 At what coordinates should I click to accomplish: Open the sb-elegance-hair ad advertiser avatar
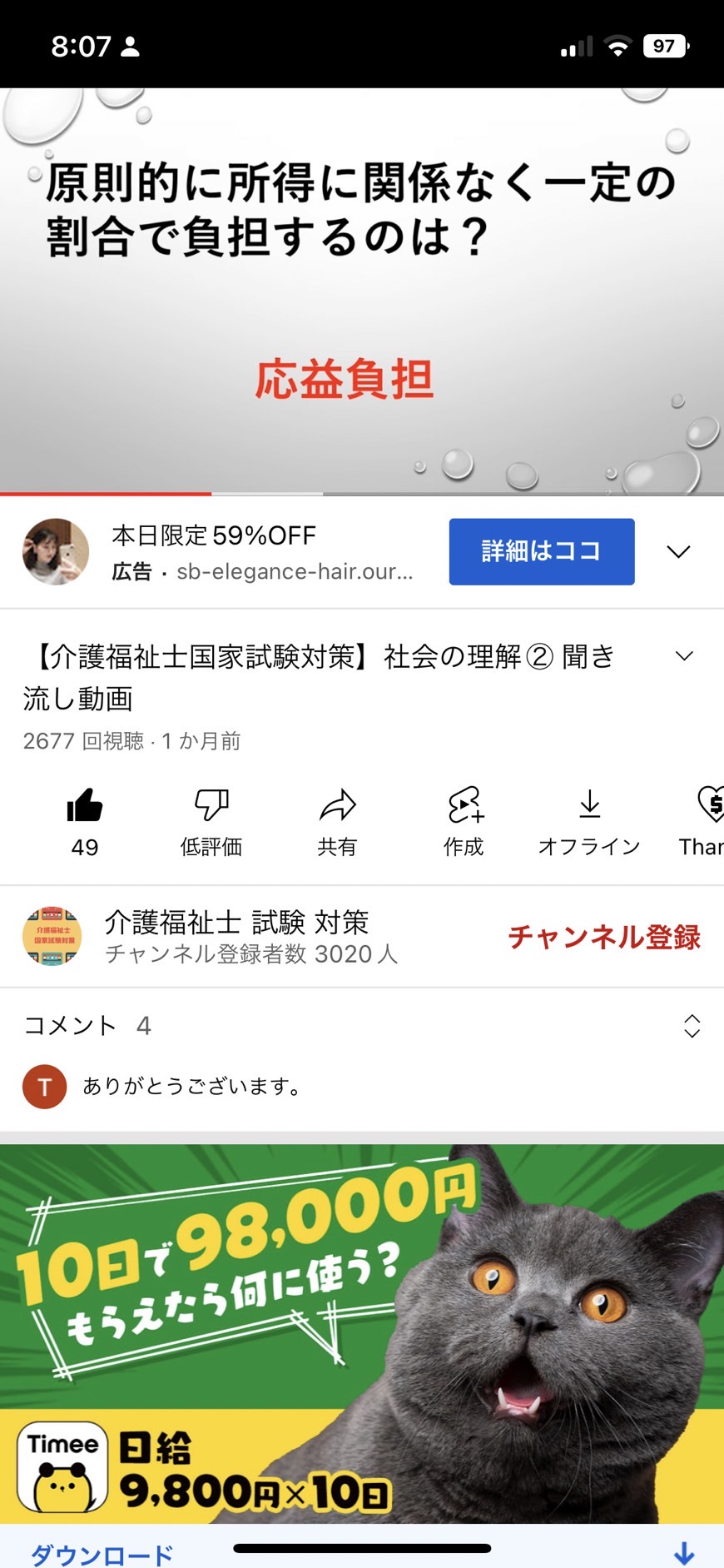56,551
